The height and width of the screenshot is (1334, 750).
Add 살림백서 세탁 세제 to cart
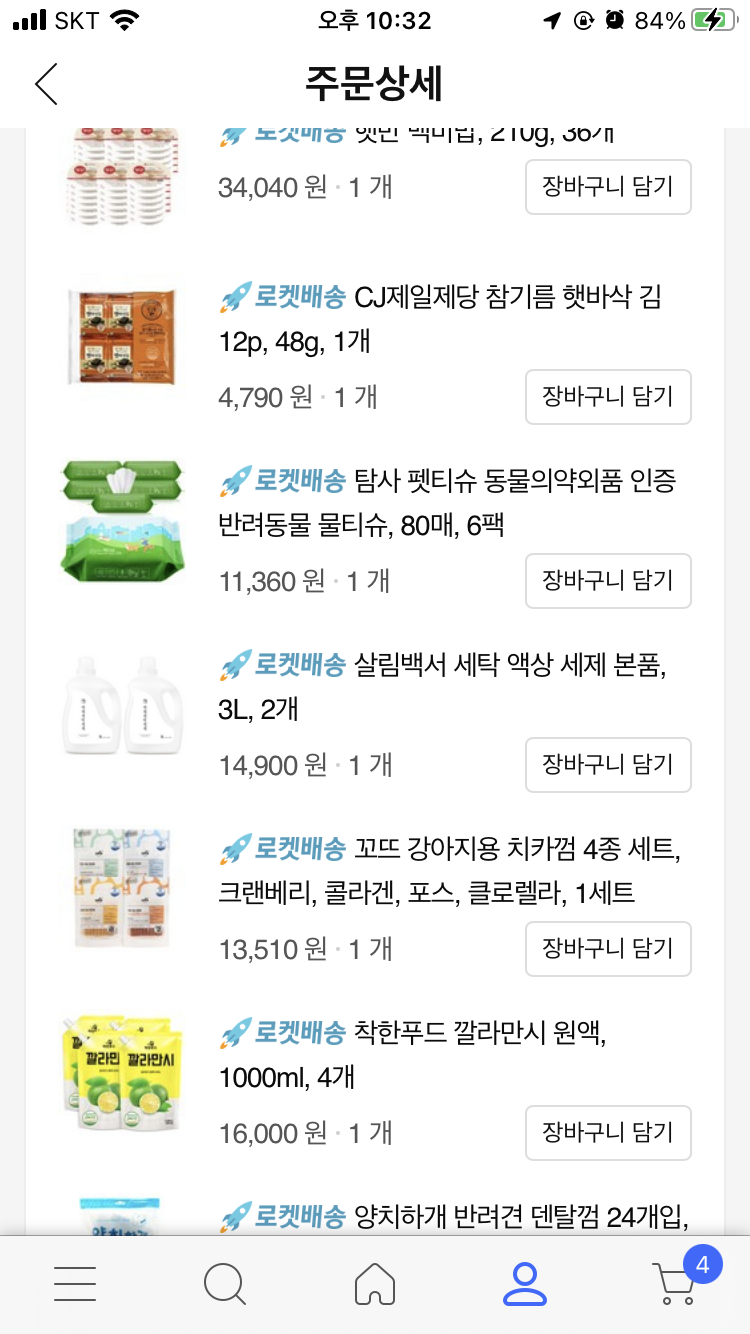pyautogui.click(x=608, y=764)
